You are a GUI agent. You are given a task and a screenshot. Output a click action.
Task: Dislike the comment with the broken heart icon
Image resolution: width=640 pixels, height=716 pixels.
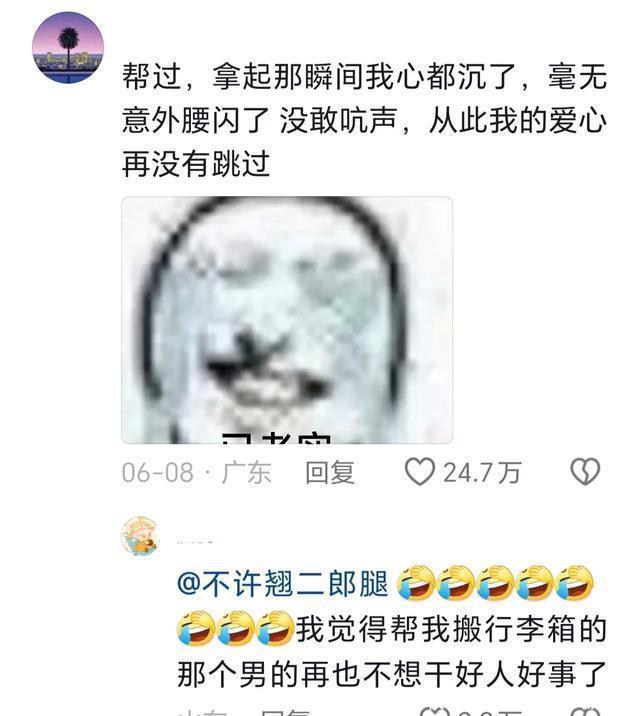pos(585,471)
